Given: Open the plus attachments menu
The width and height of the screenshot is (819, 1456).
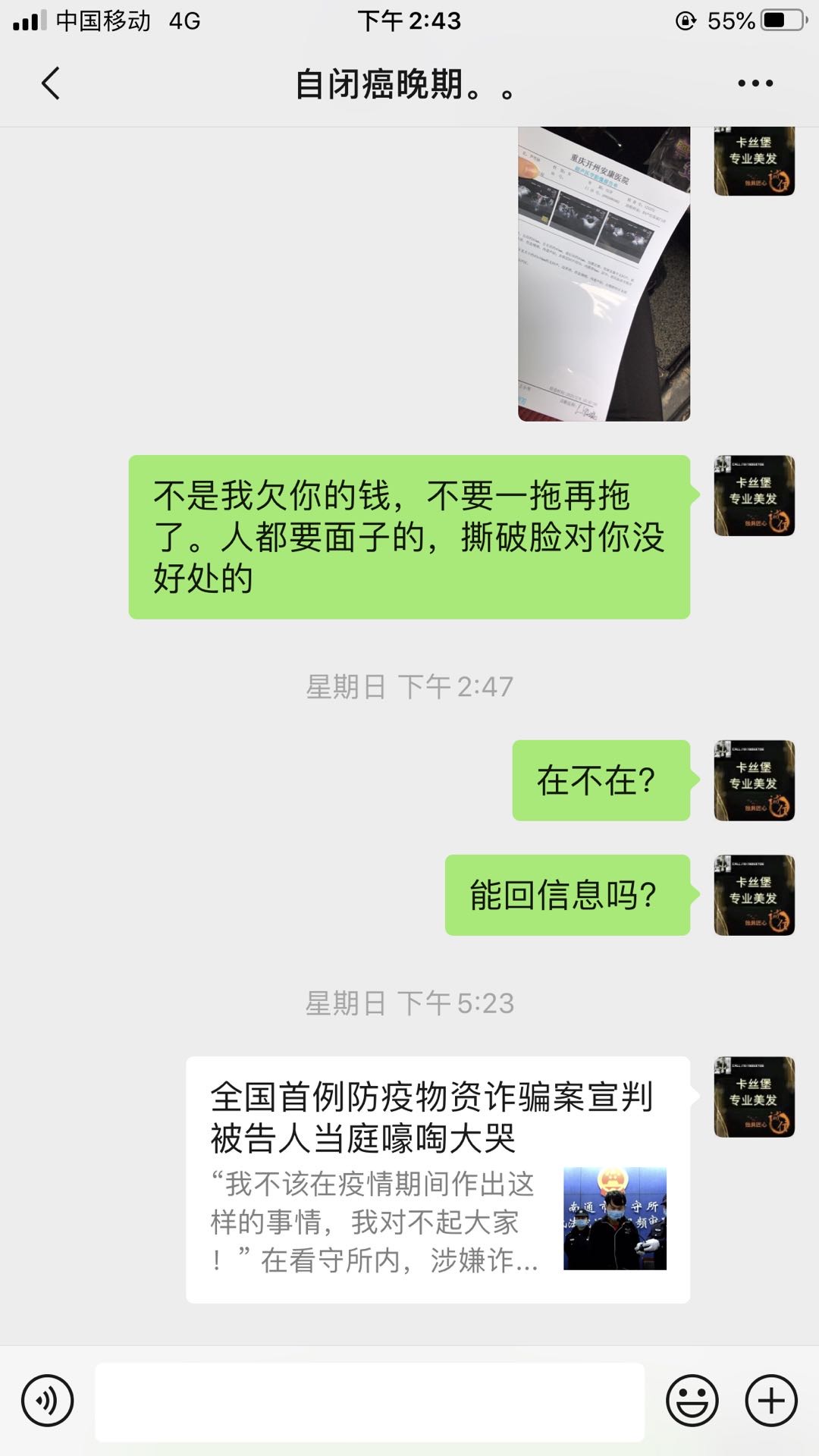Looking at the screenshot, I should pyautogui.click(x=771, y=1401).
